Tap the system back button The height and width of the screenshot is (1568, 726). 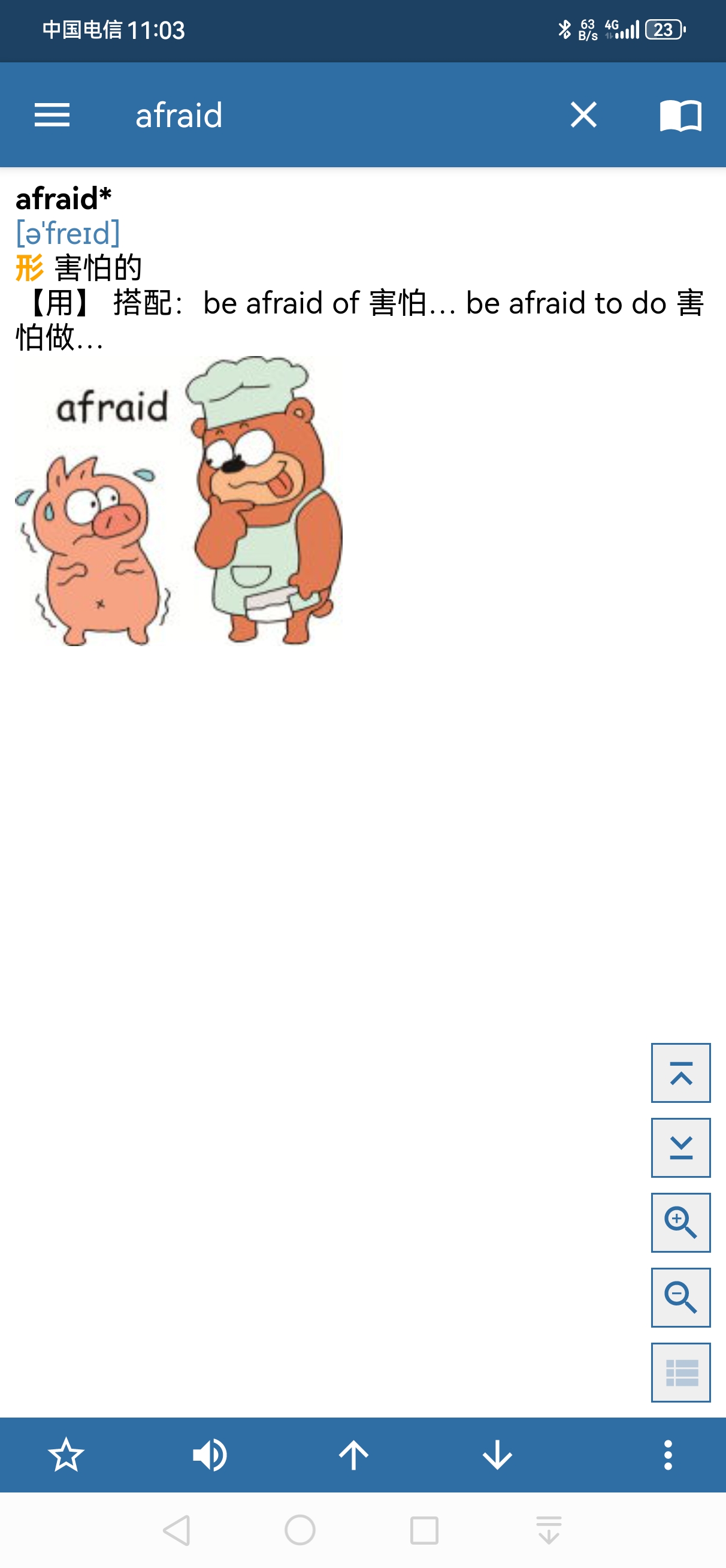177,1530
